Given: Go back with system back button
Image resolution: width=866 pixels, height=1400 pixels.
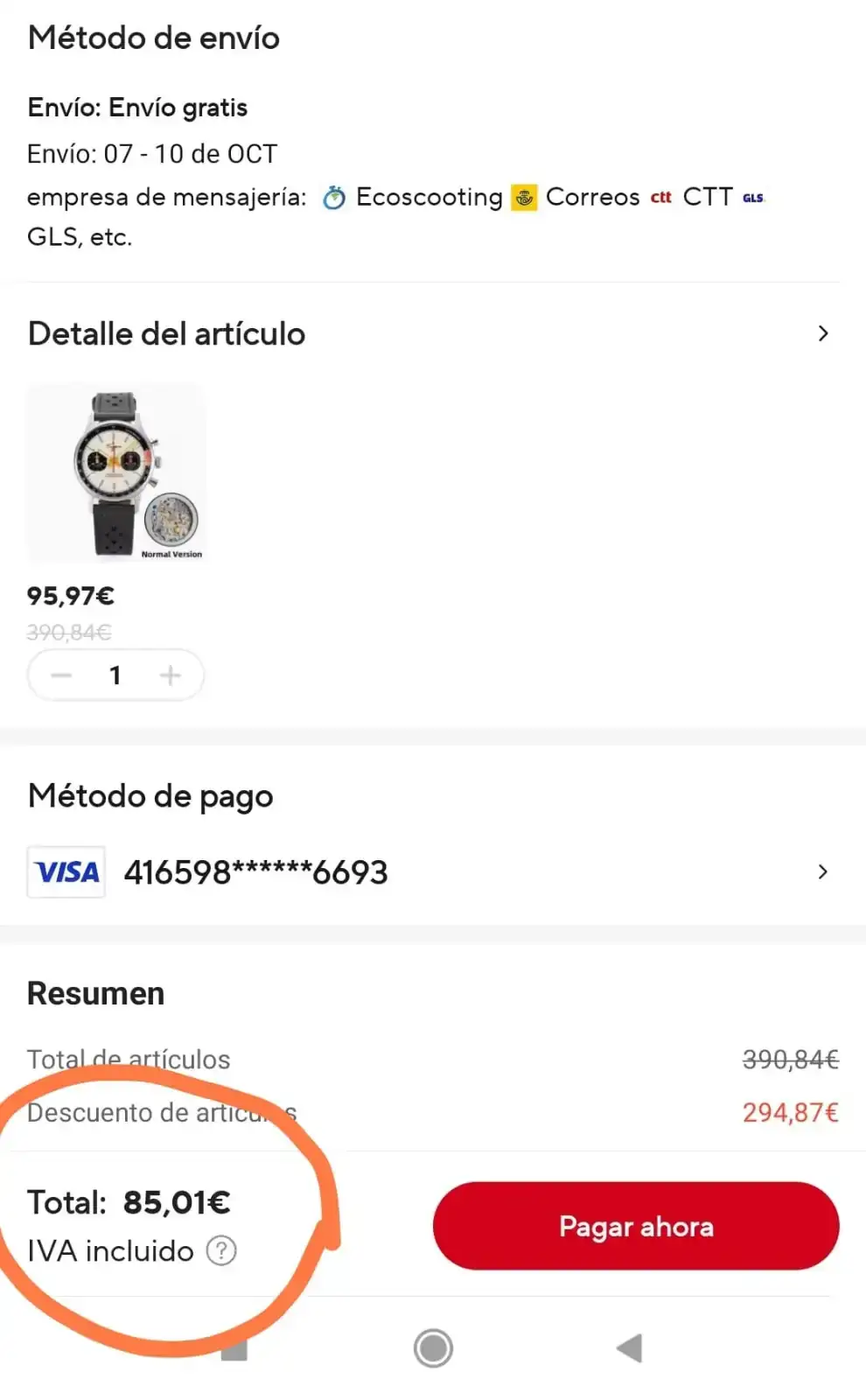Looking at the screenshot, I should click(630, 1348).
